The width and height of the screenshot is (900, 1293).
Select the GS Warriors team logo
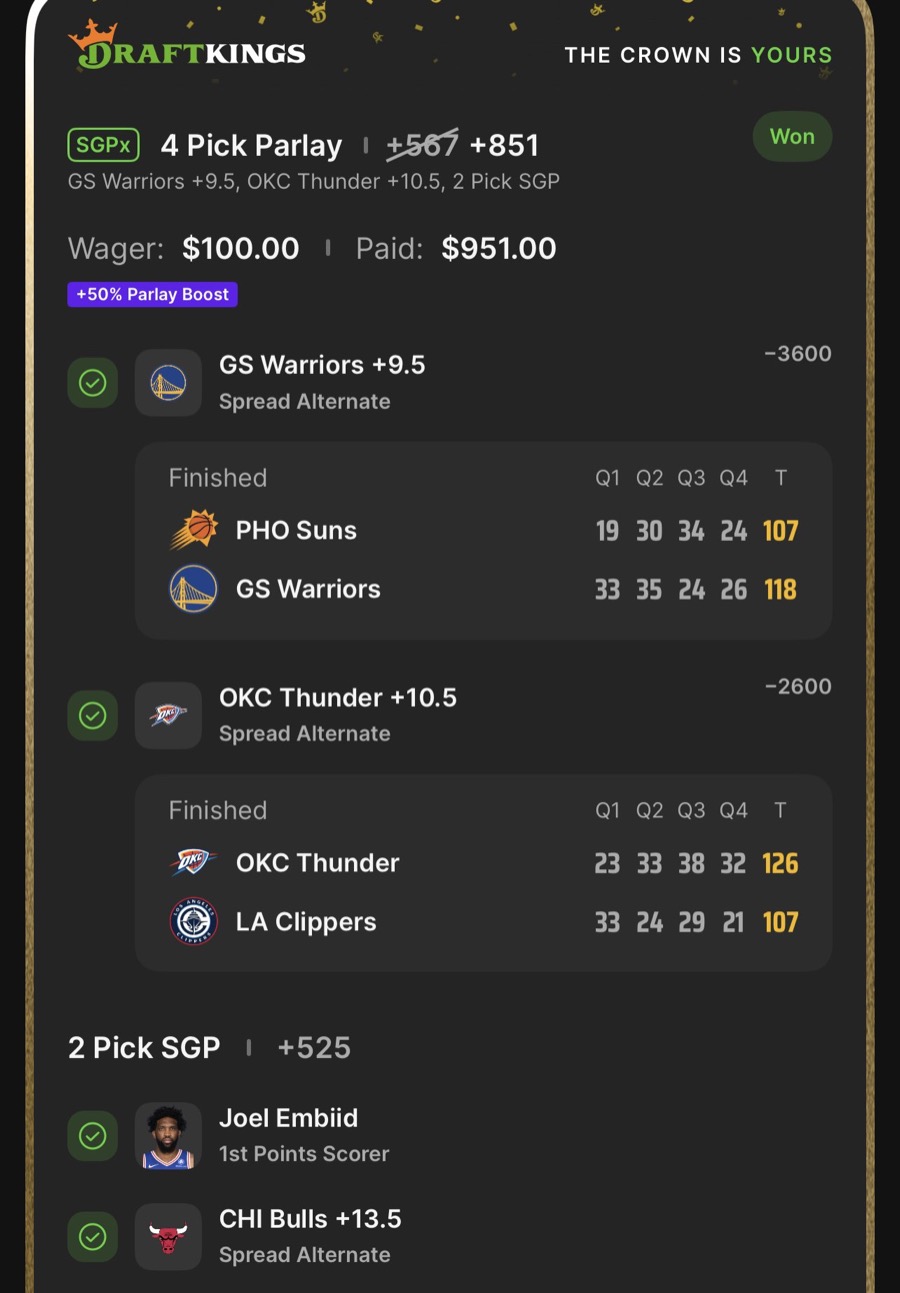167,382
